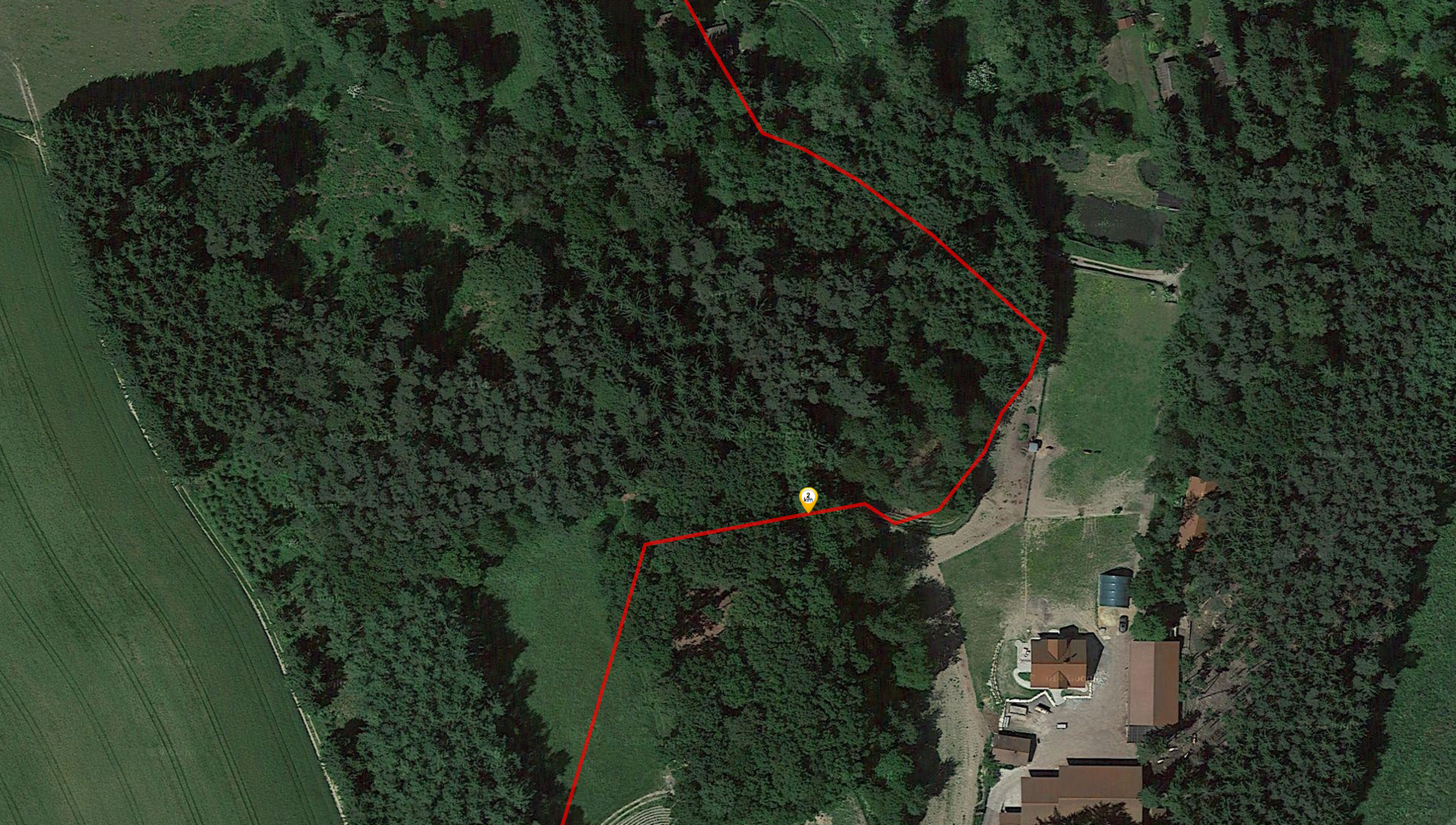Image resolution: width=1456 pixels, height=825 pixels.
Task: Tap the 2 km distance marker pin
Action: pos(808,499)
